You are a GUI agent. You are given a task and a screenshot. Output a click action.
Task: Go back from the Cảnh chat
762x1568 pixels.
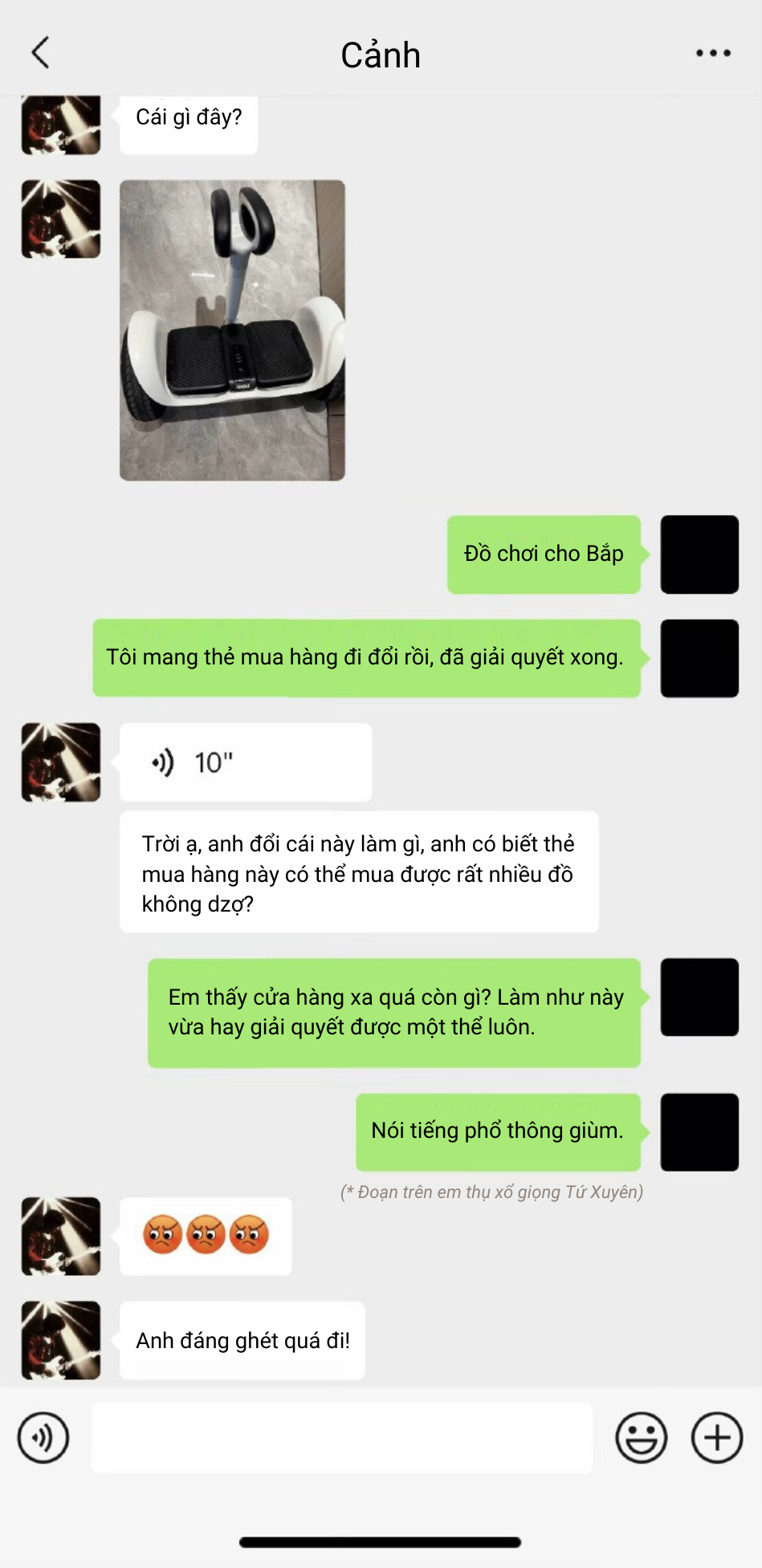40,53
